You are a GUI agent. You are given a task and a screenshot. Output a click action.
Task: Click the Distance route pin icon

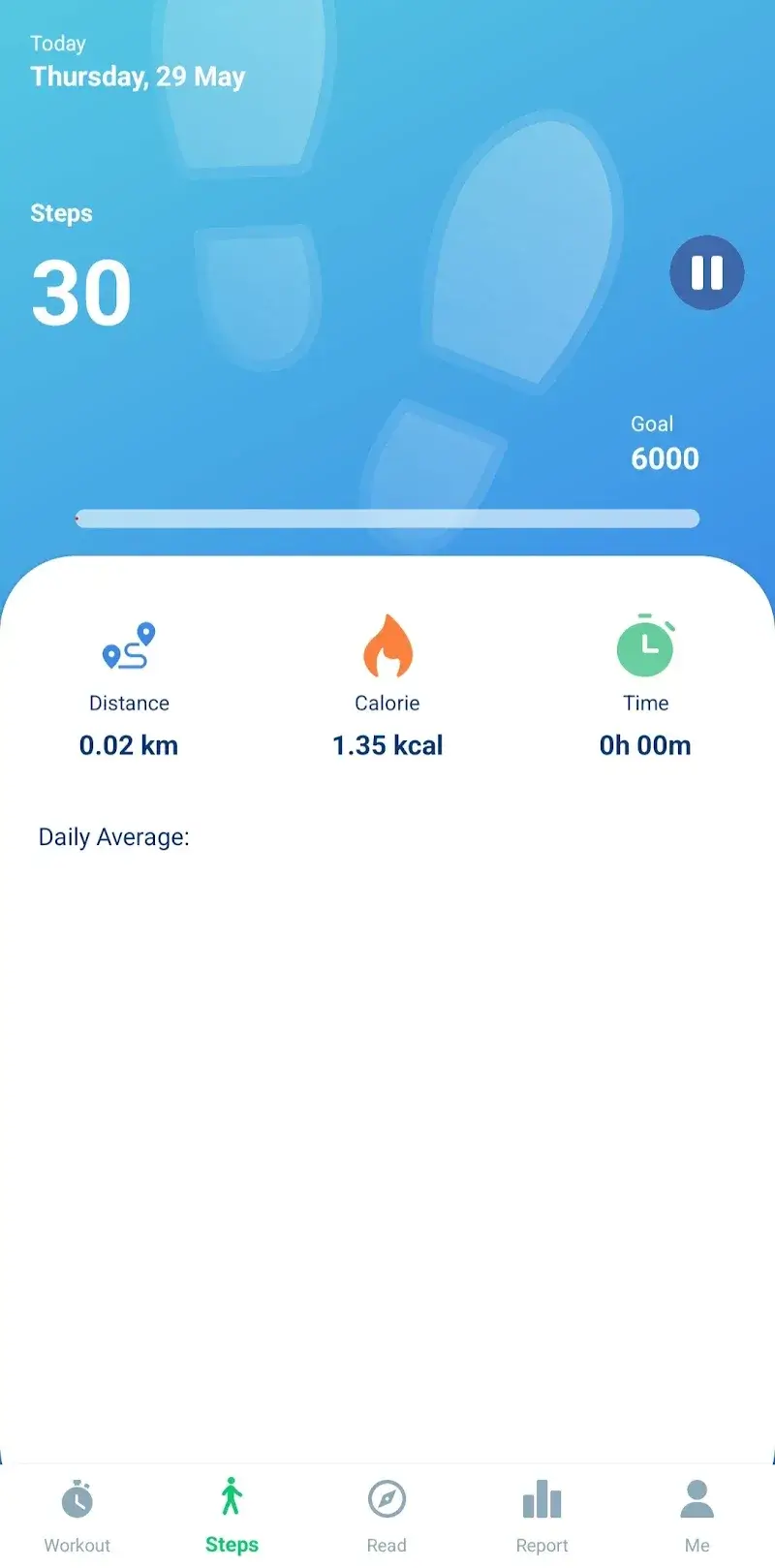pos(129,647)
